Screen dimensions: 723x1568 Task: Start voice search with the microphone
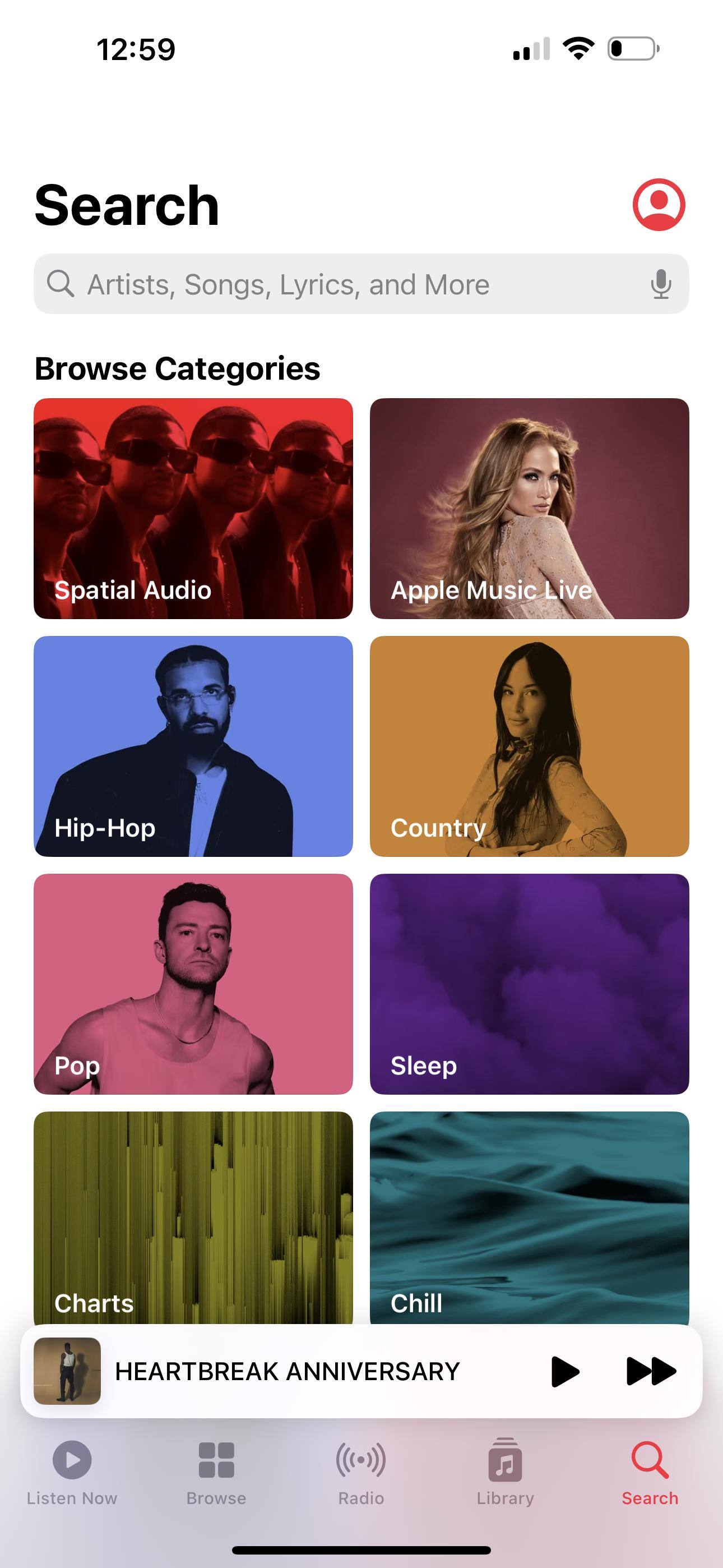(x=661, y=284)
